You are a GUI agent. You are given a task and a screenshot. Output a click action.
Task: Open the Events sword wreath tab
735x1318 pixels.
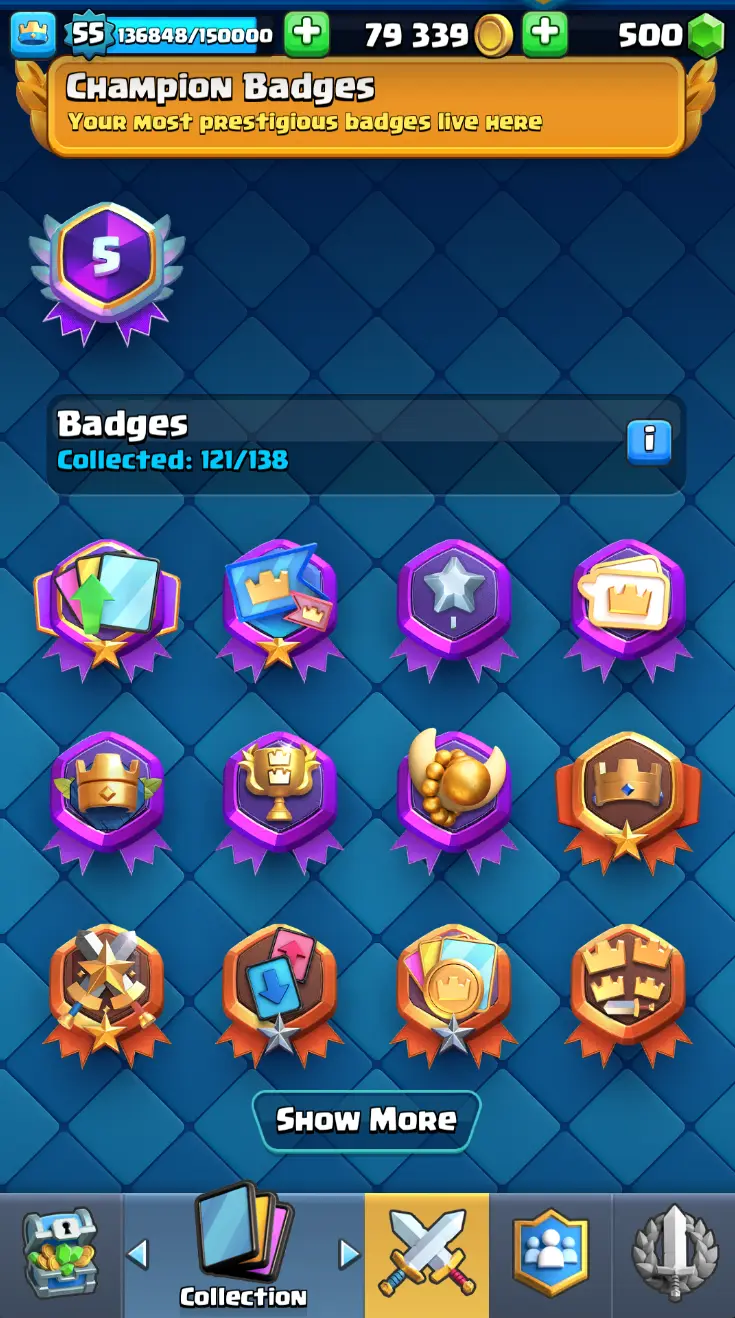tap(675, 1254)
